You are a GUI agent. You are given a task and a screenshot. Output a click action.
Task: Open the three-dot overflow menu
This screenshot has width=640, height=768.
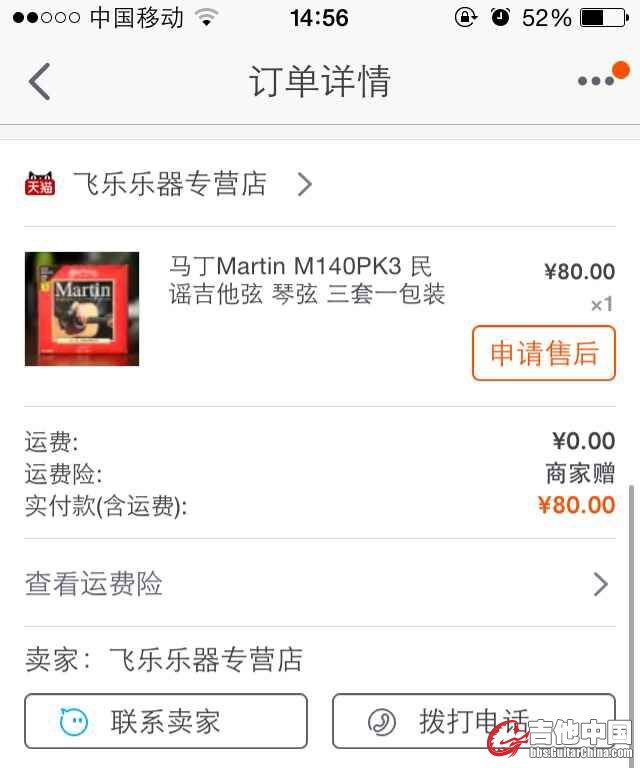click(597, 82)
